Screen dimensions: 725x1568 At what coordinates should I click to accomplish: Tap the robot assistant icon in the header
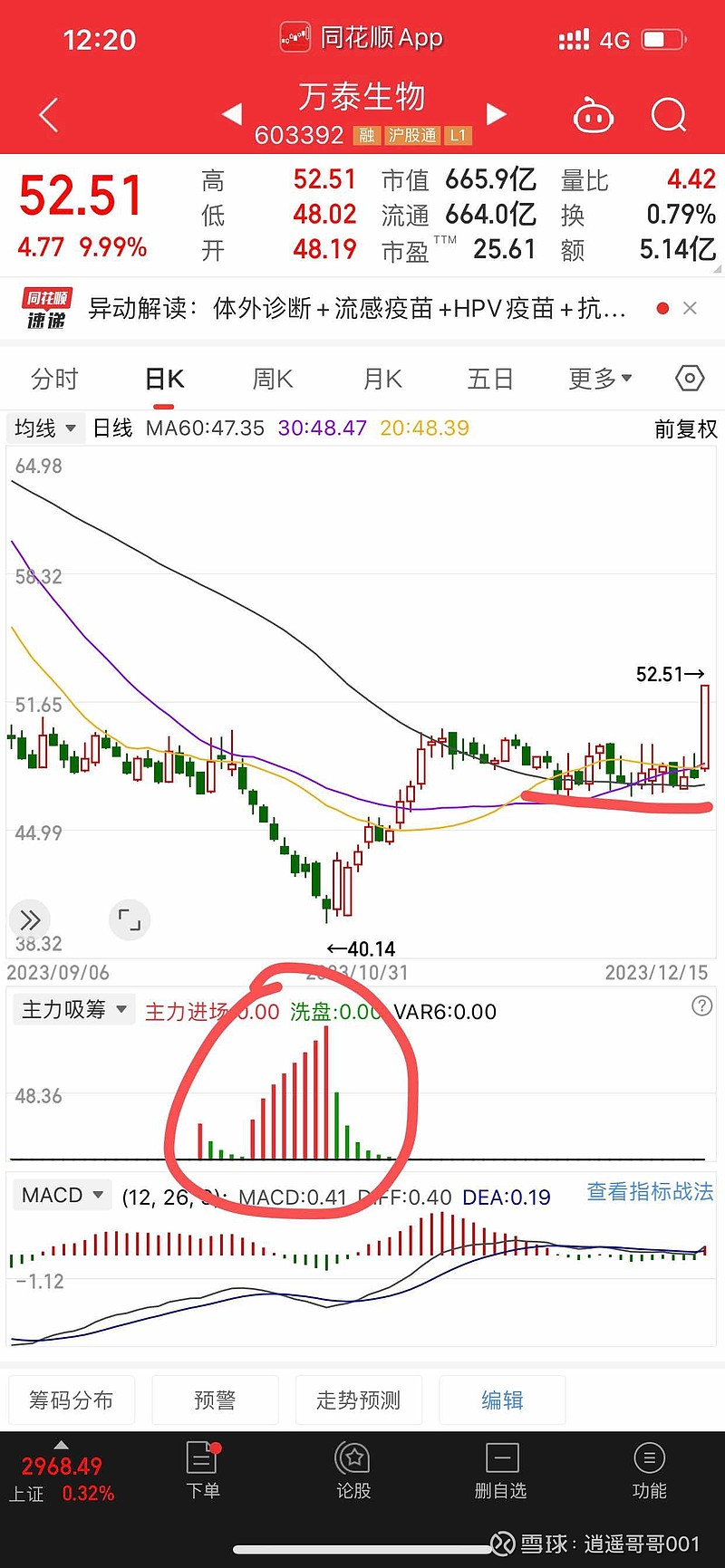pos(594,115)
